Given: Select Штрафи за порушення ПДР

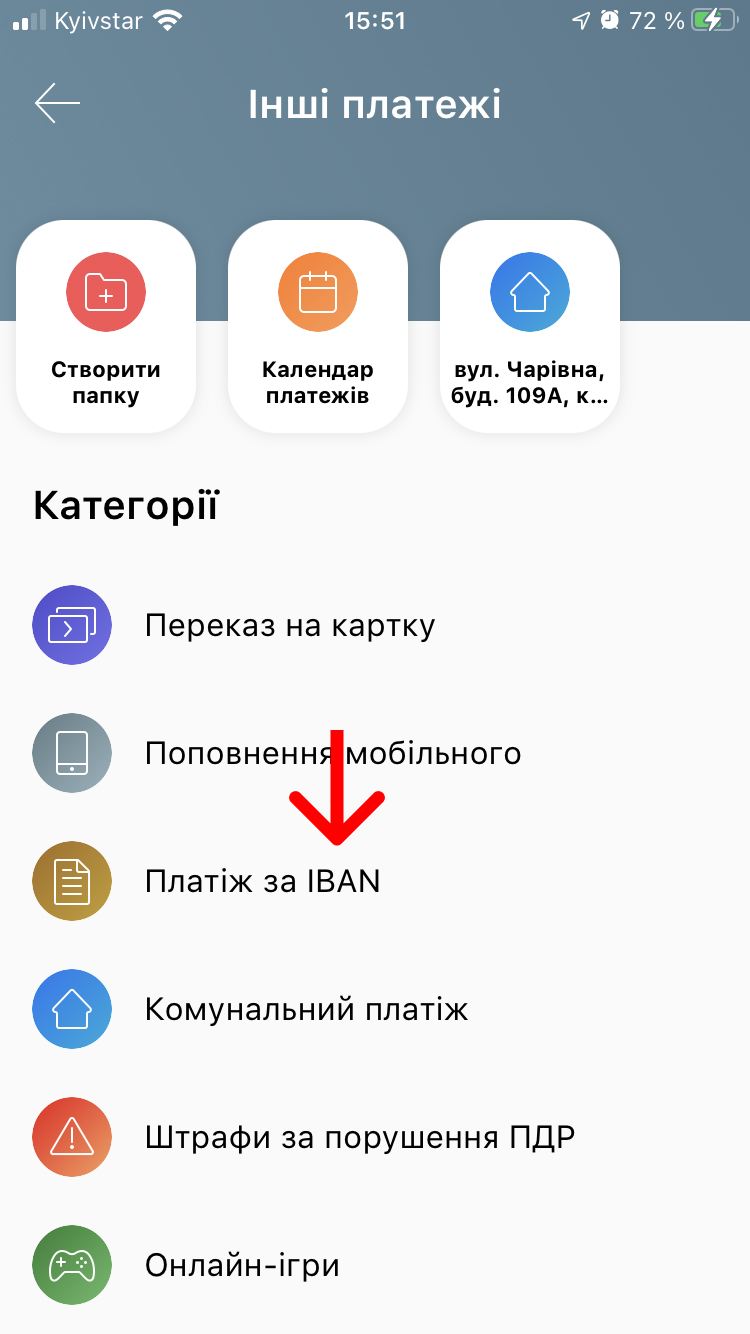Looking at the screenshot, I should coord(360,1137).
